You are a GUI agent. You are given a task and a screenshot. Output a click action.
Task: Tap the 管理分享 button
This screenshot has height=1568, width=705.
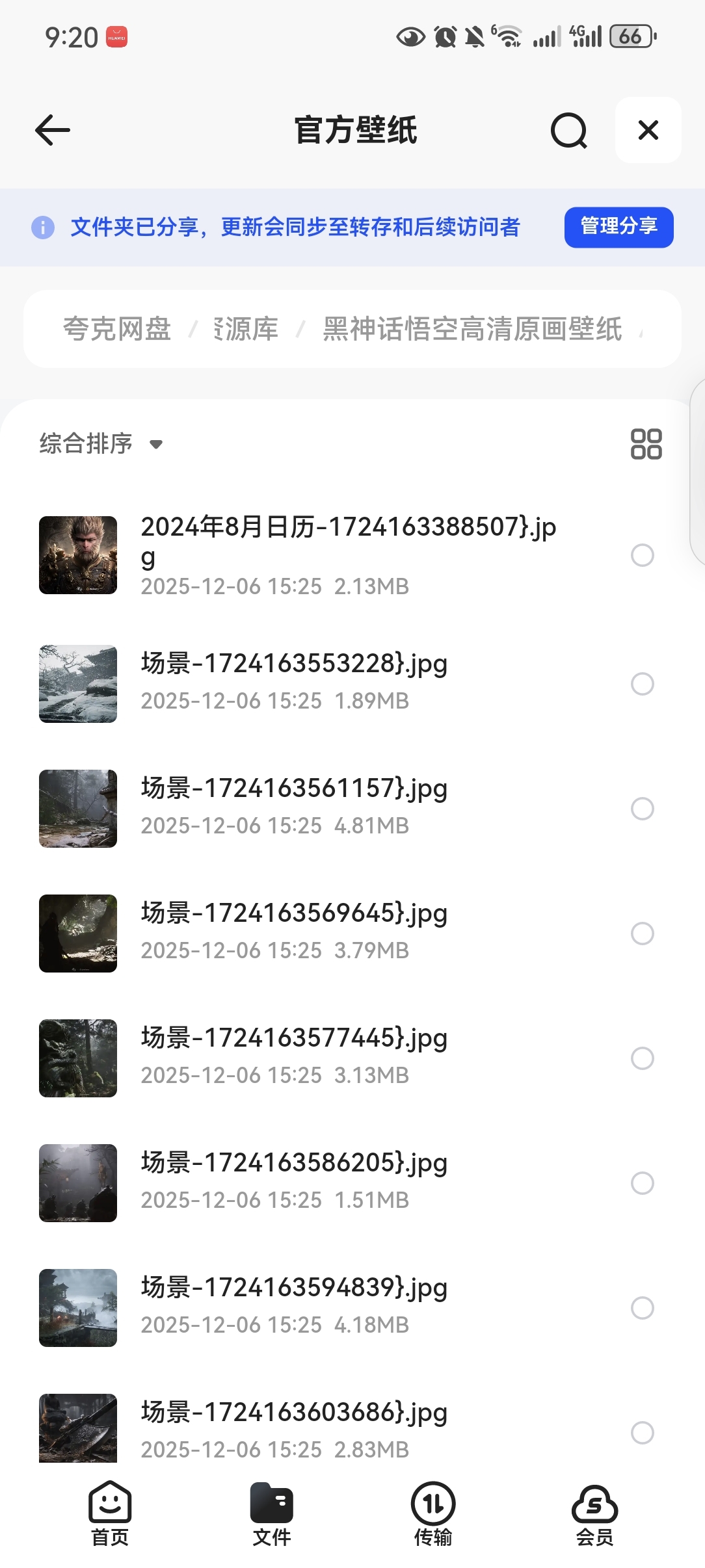(618, 227)
